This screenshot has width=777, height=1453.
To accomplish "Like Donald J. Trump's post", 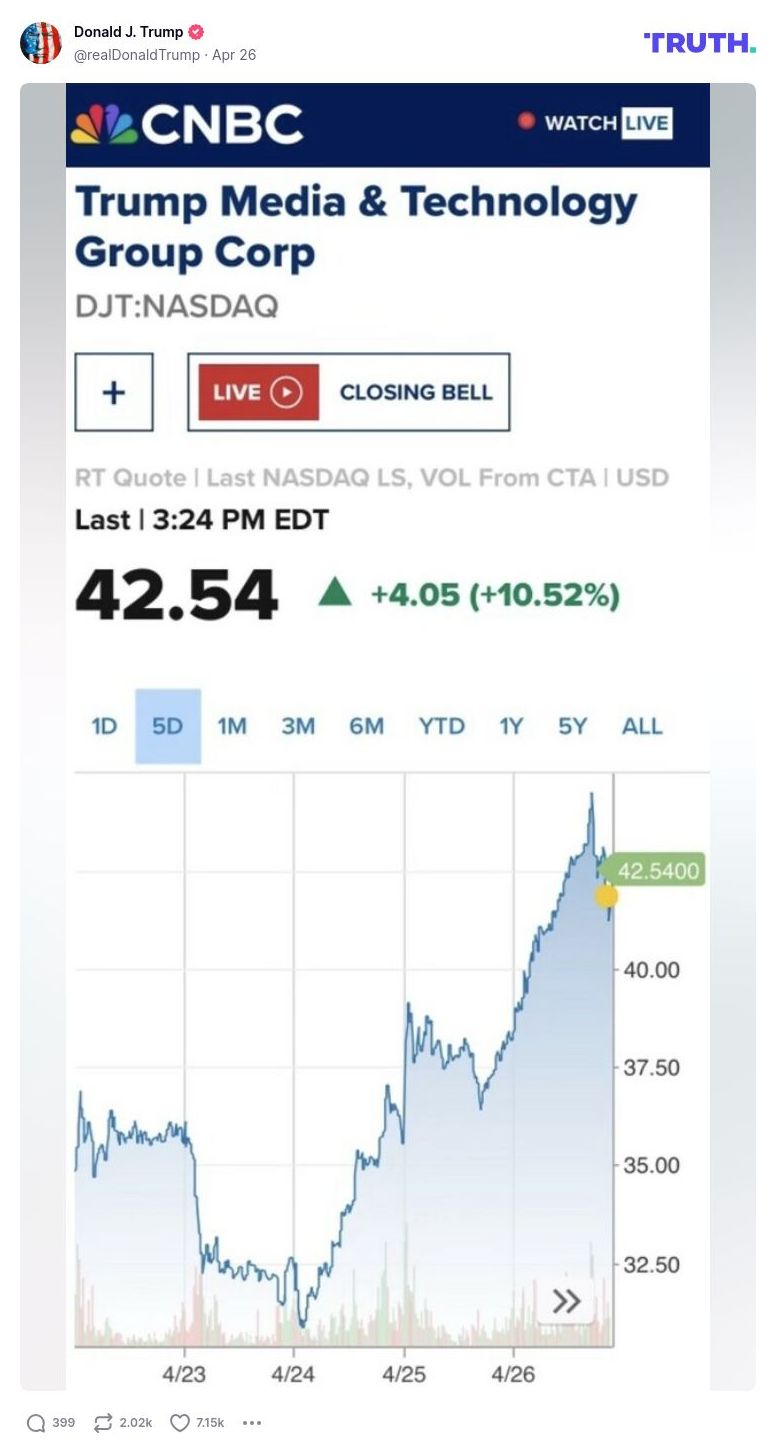I will [180, 1422].
